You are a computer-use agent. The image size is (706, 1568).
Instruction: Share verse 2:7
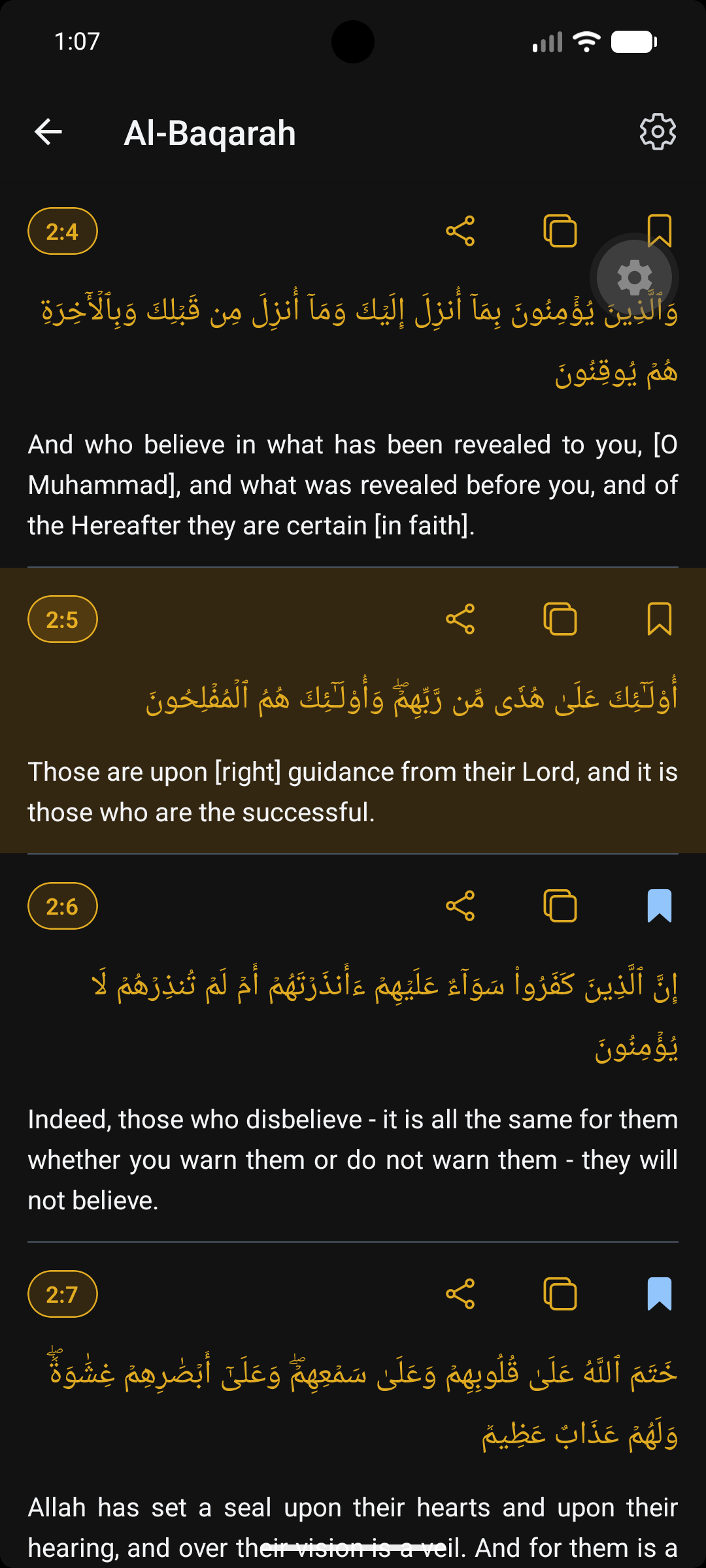pos(460,1294)
